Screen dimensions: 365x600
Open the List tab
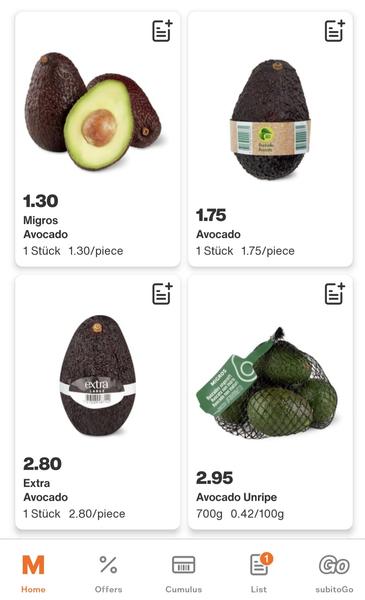point(259,573)
